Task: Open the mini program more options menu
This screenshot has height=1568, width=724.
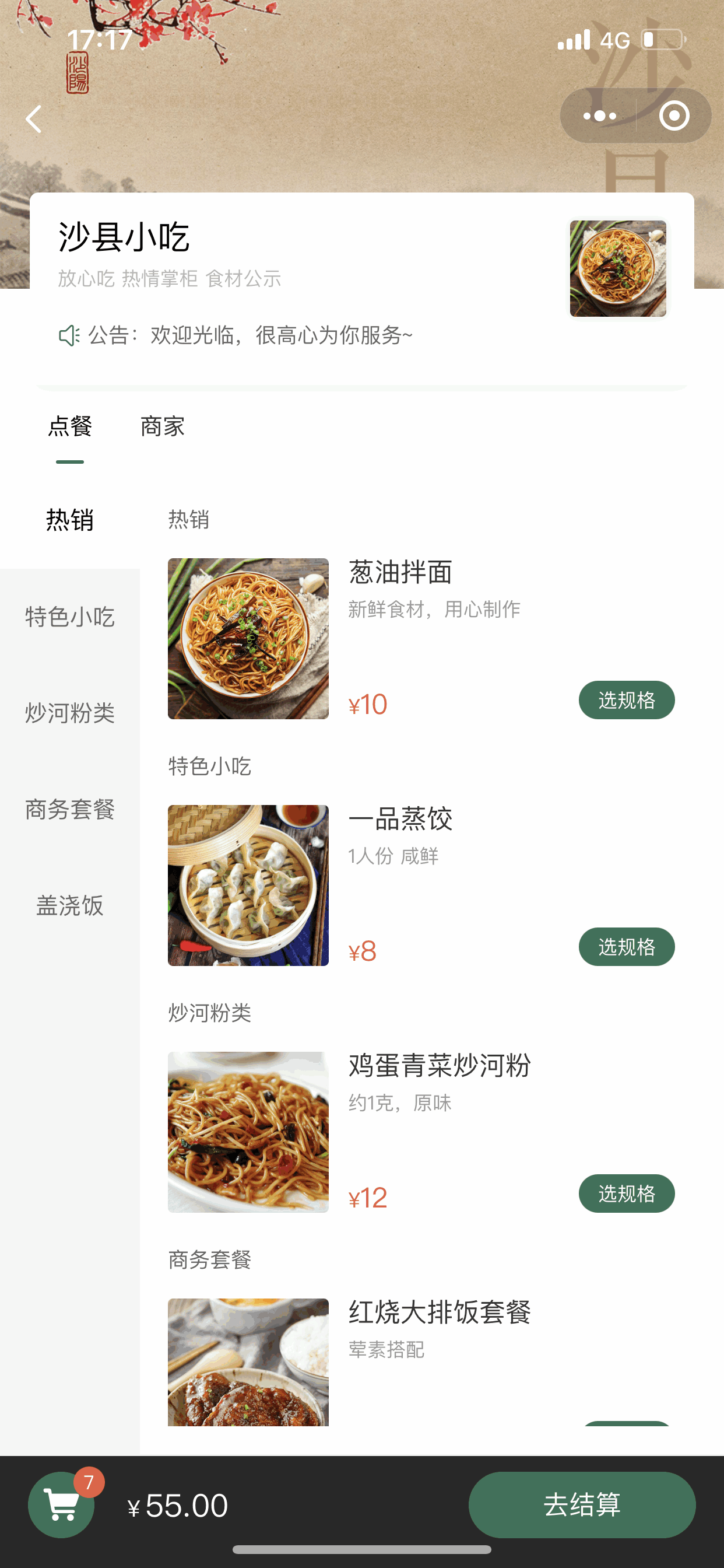Action: 599,116
